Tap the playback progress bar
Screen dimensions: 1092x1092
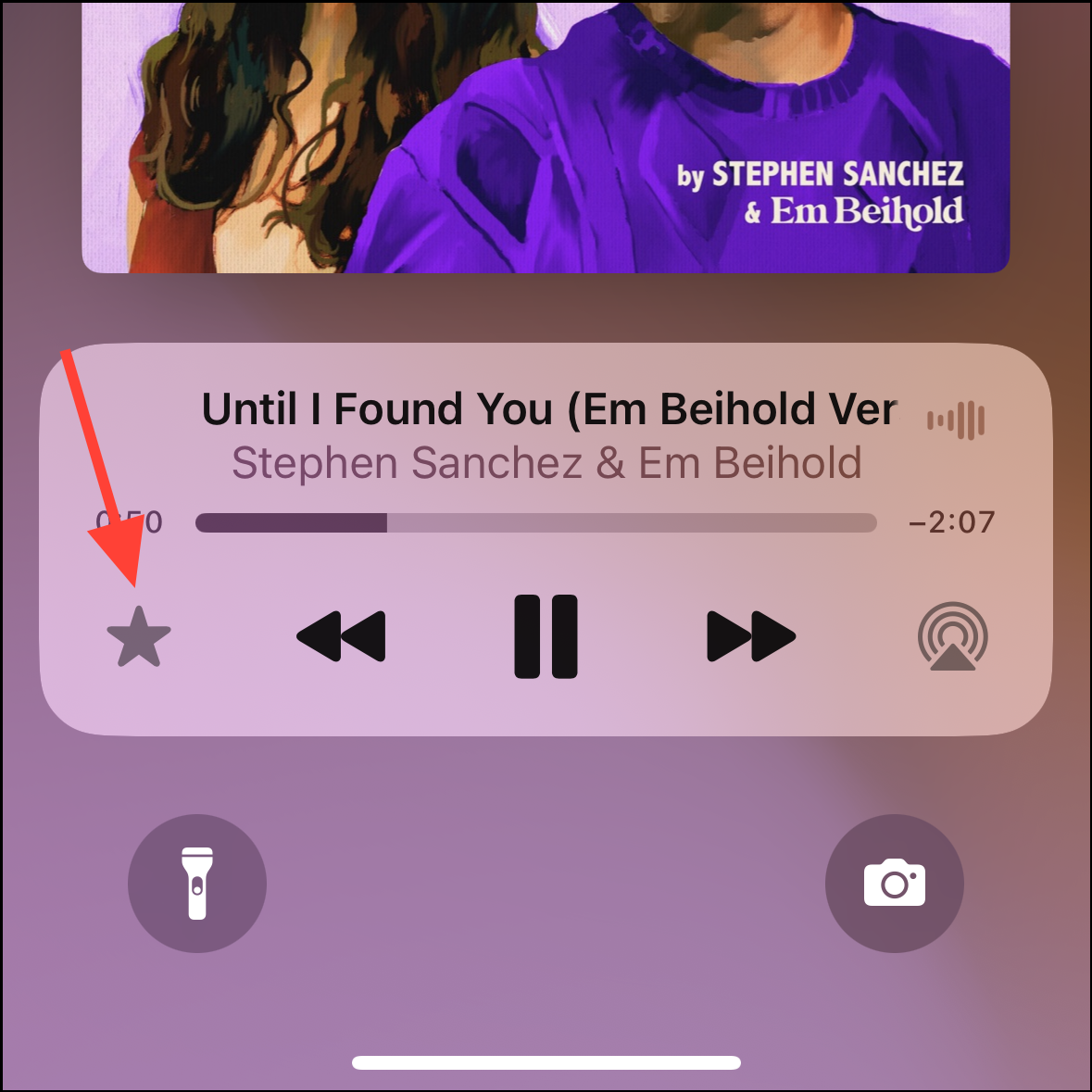pyautogui.click(x=535, y=522)
